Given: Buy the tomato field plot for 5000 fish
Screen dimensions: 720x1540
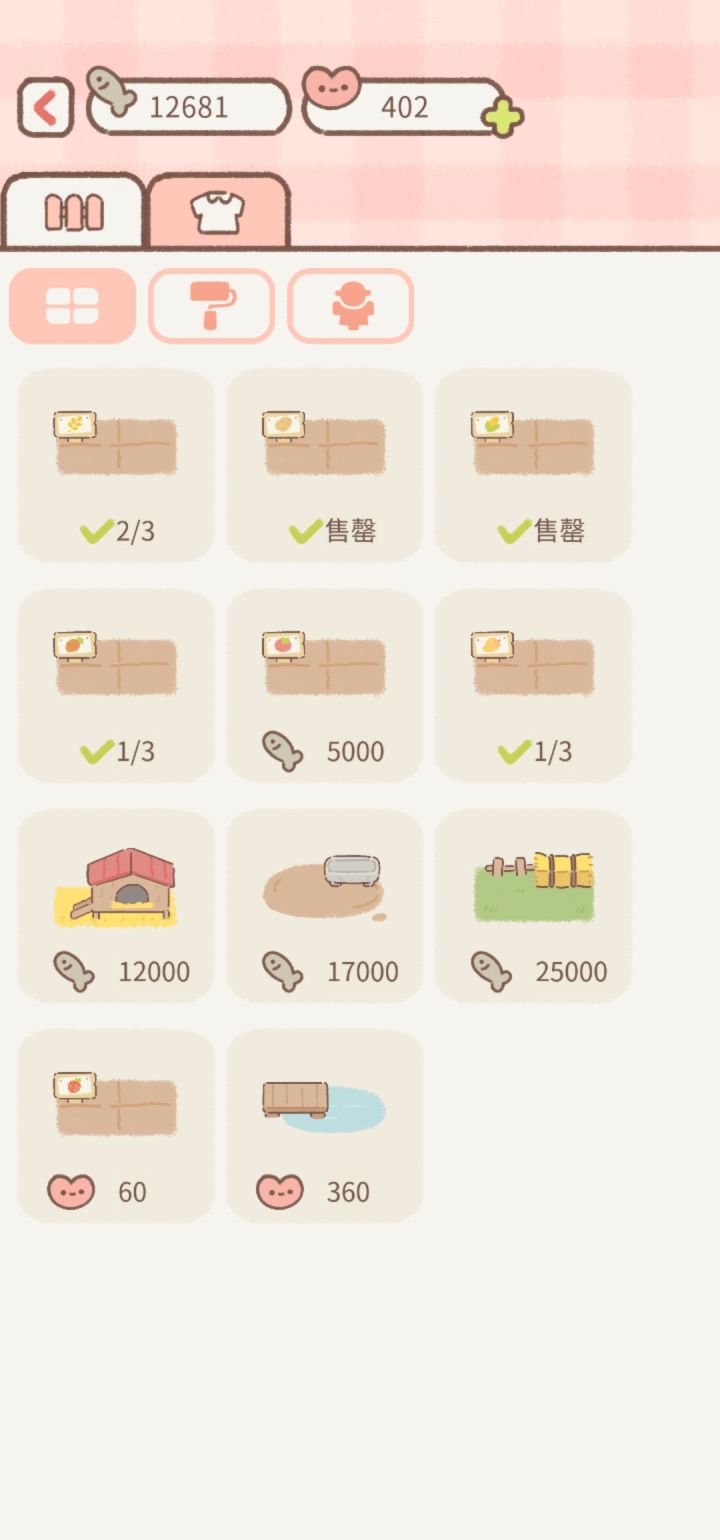Looking at the screenshot, I should pyautogui.click(x=324, y=685).
